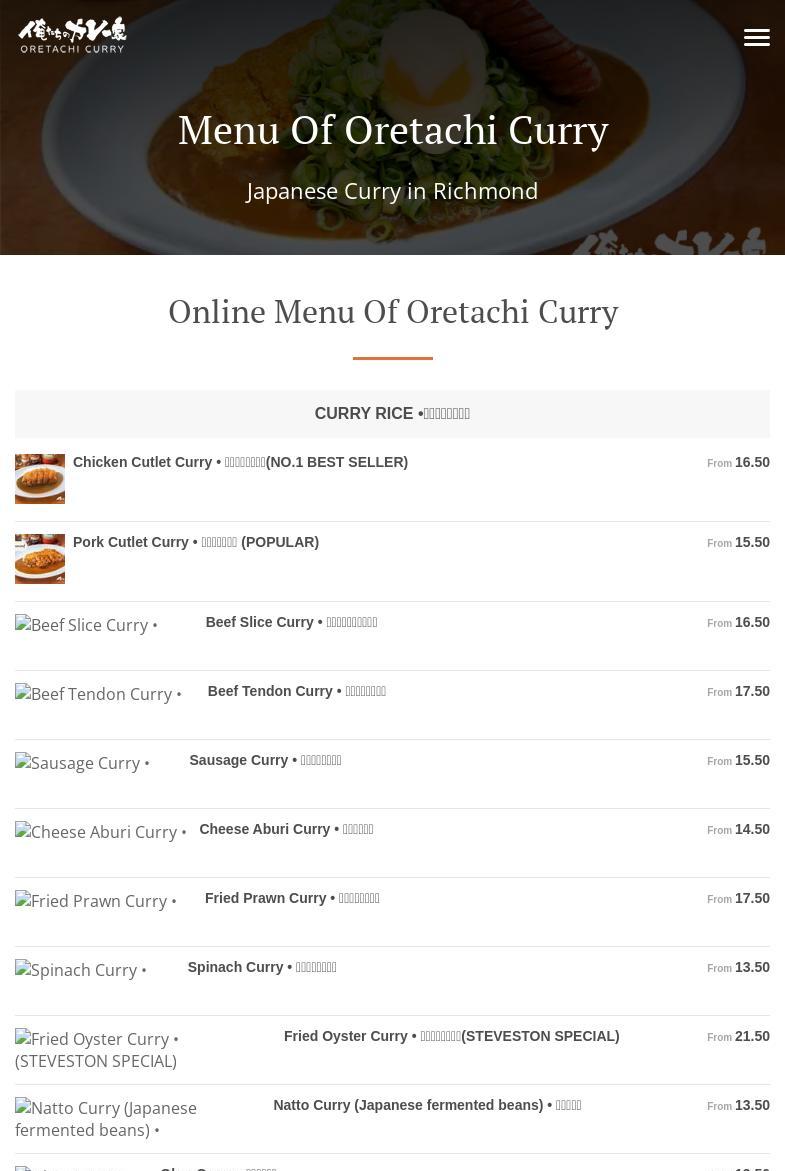Viewport: 785px width, 1171px height.
Task: Open Sausage Curry item
Action: pos(265,760)
